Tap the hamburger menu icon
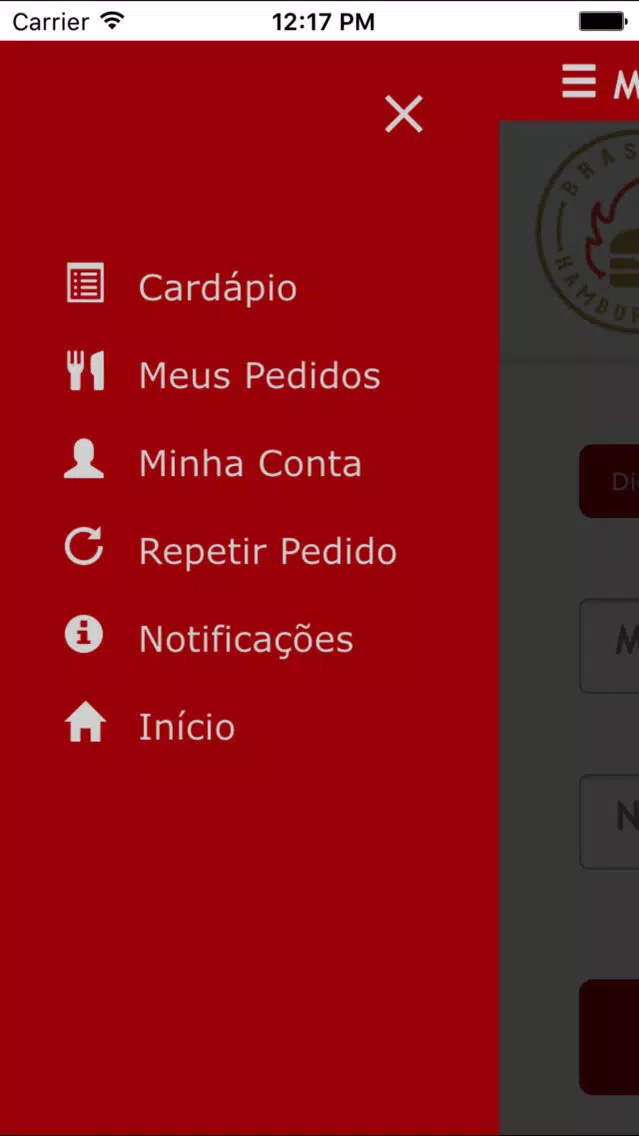This screenshot has width=639, height=1136. pyautogui.click(x=579, y=81)
